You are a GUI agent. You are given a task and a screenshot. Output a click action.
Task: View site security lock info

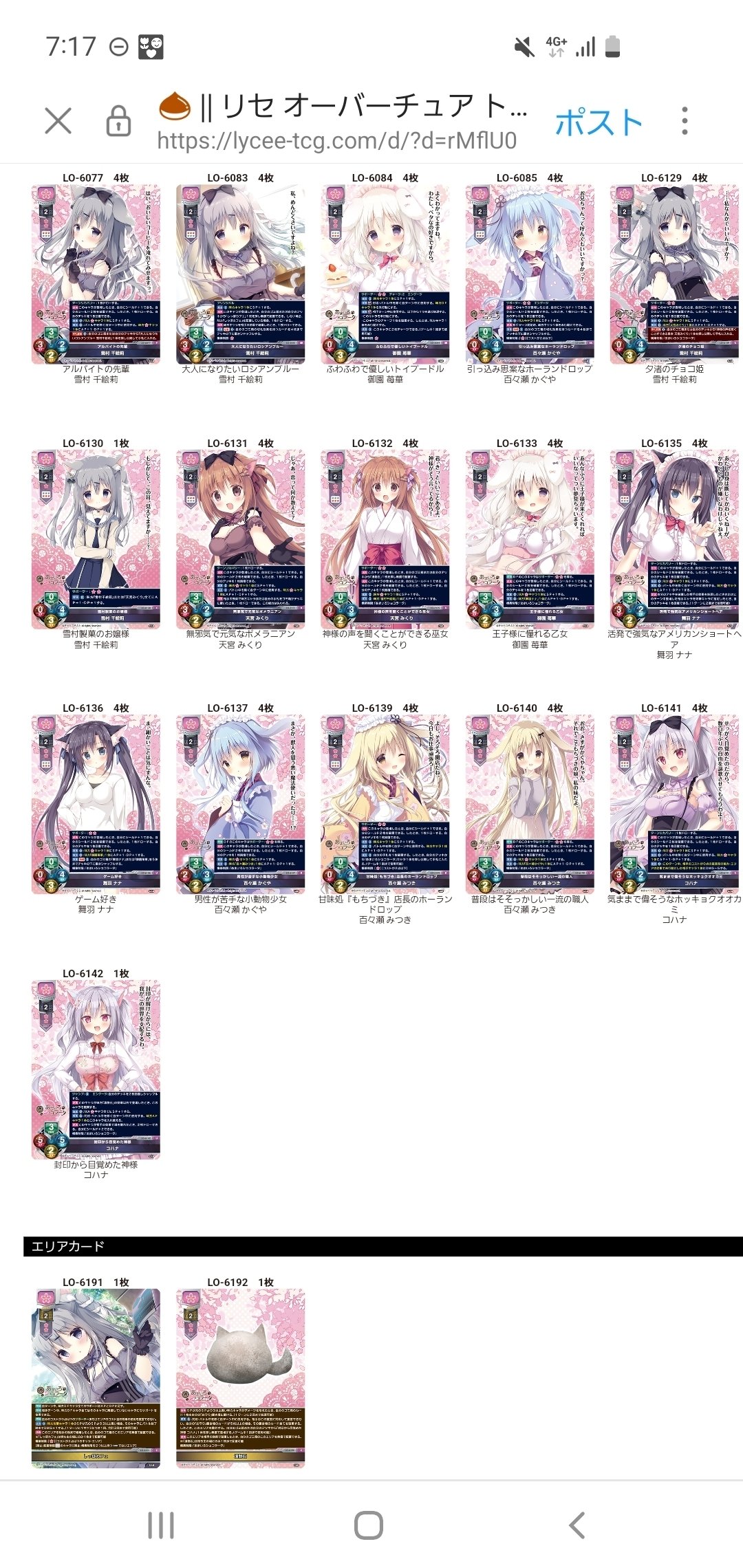tap(118, 121)
